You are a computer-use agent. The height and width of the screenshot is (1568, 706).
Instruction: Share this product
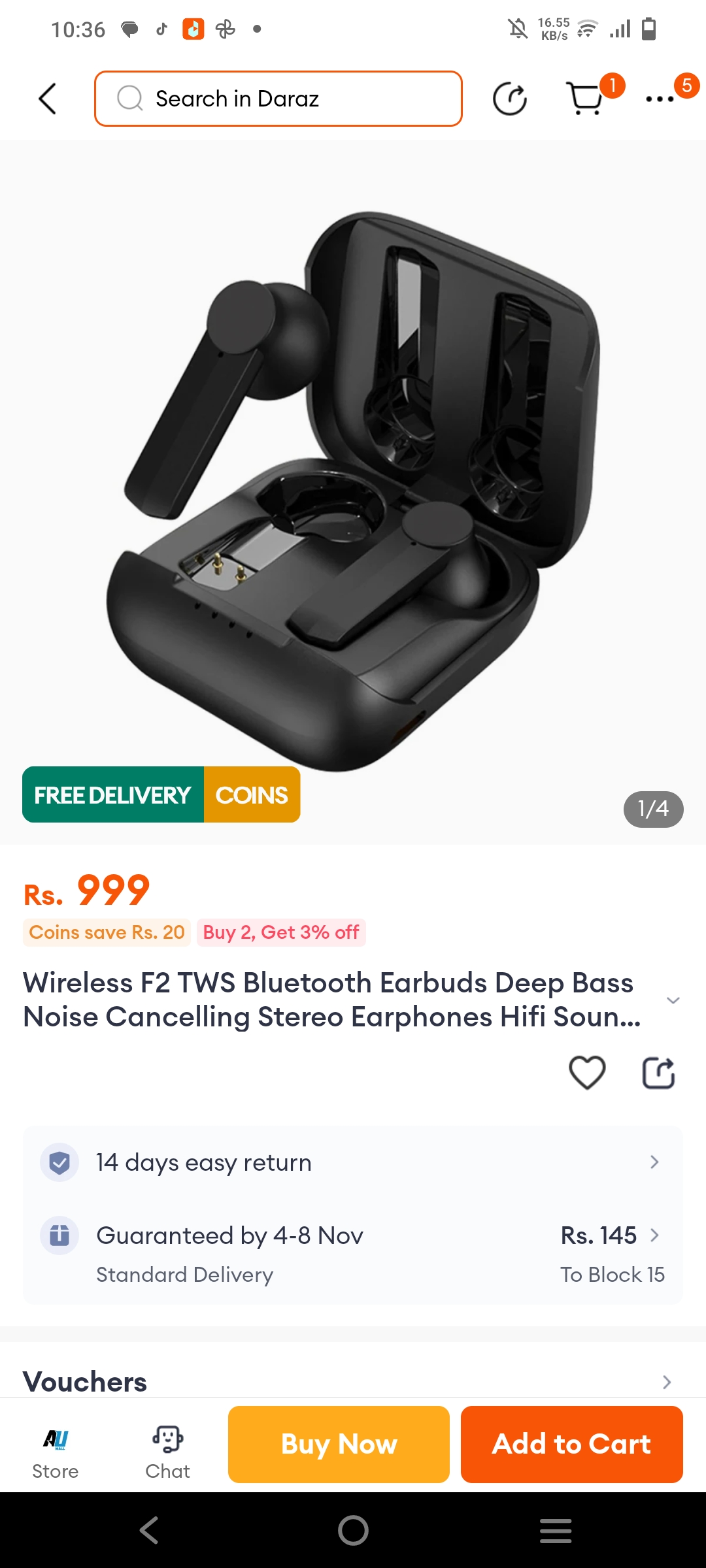(x=658, y=1072)
